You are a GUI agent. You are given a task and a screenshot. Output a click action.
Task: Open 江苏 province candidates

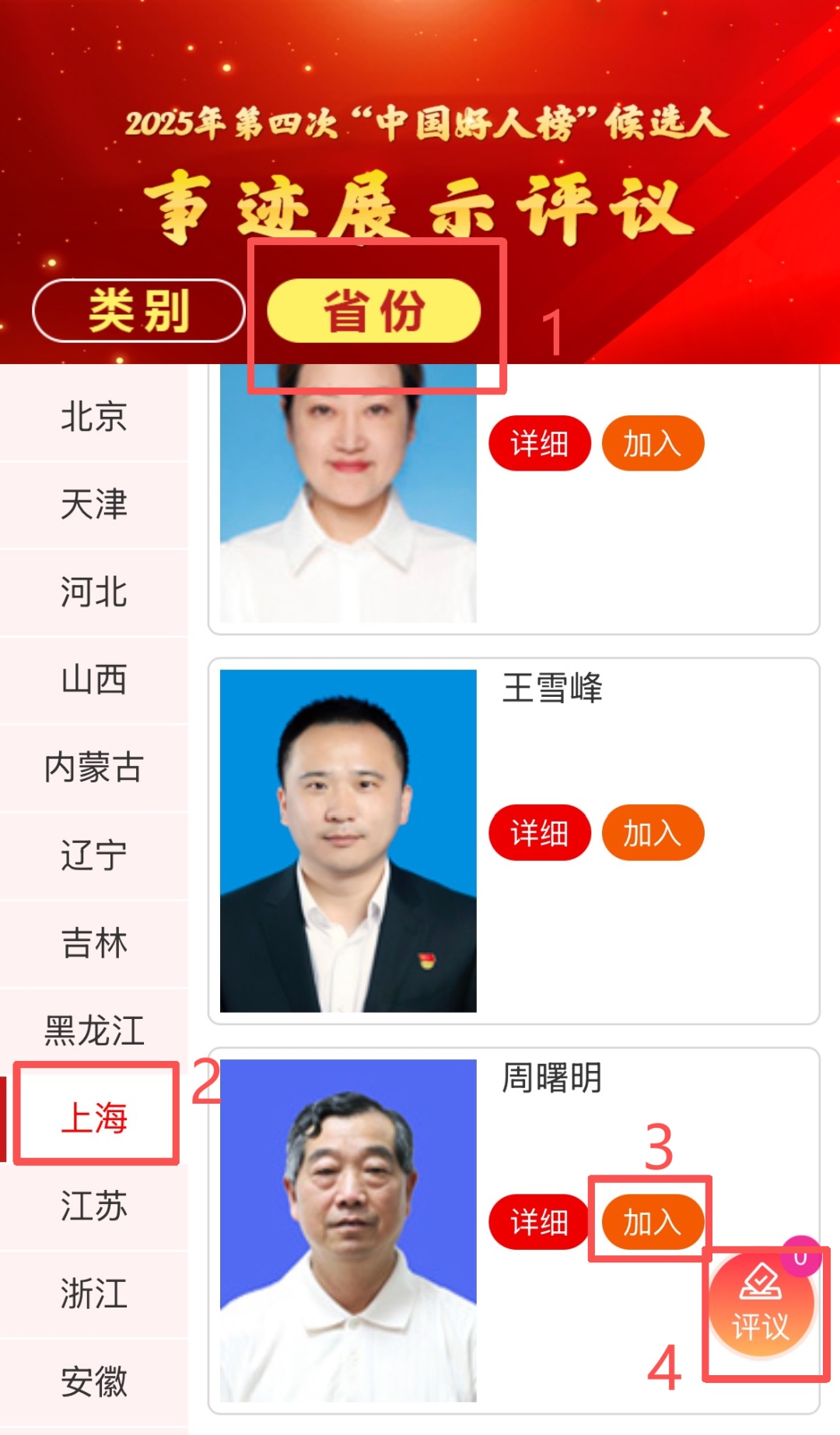coord(94,1206)
